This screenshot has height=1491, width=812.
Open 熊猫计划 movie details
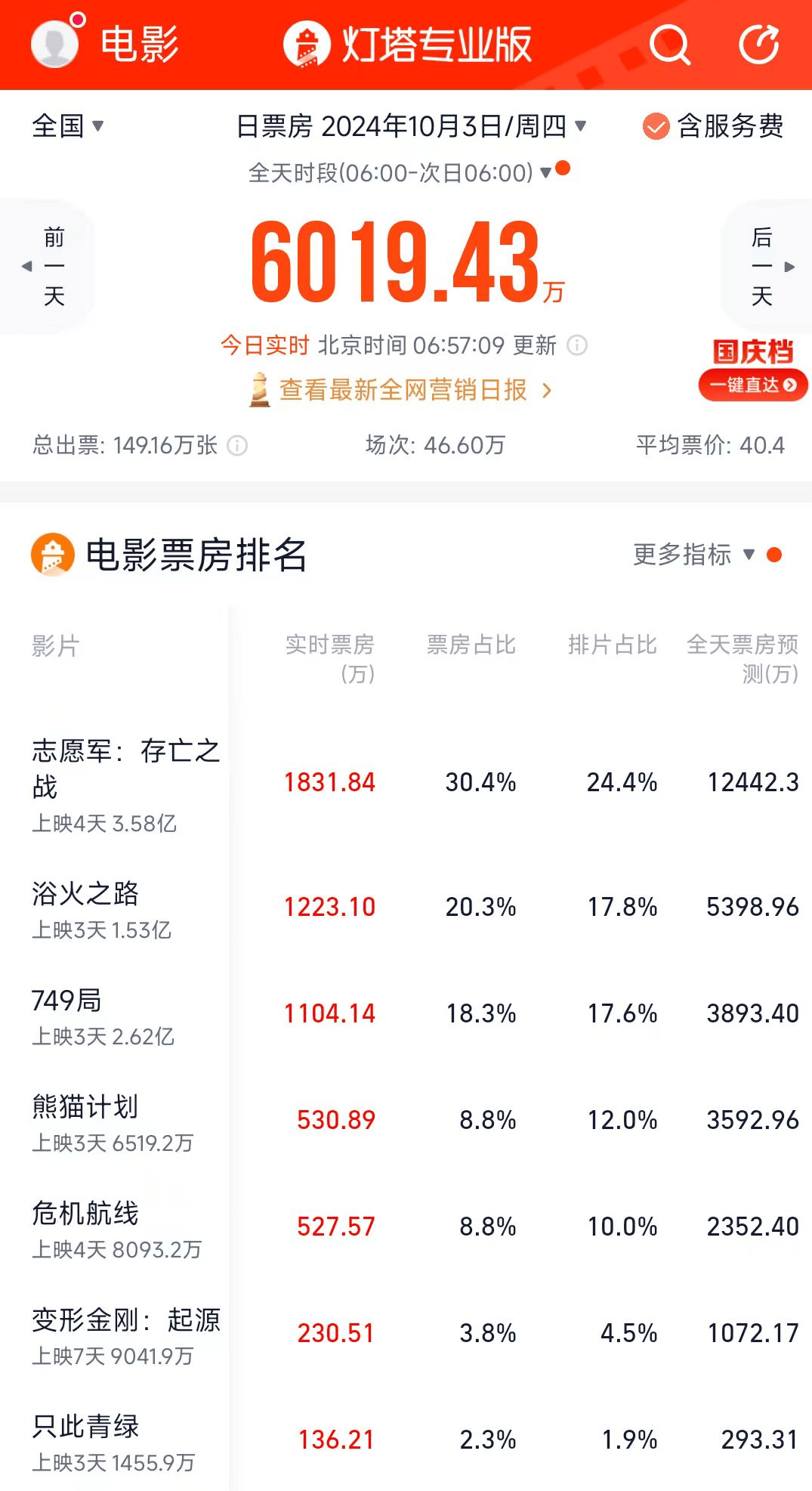pyautogui.click(x=85, y=1107)
